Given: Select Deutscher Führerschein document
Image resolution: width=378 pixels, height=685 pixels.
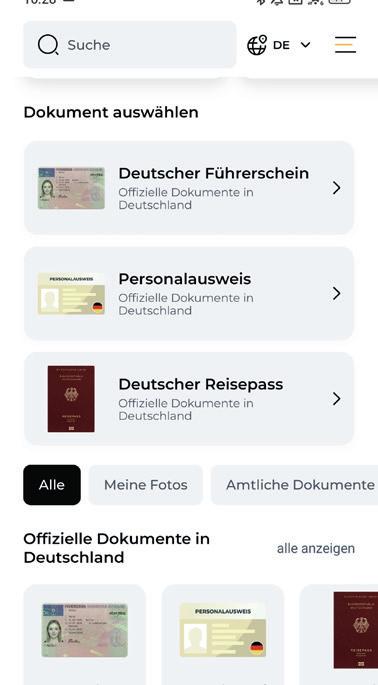Looking at the screenshot, I should tap(189, 187).
